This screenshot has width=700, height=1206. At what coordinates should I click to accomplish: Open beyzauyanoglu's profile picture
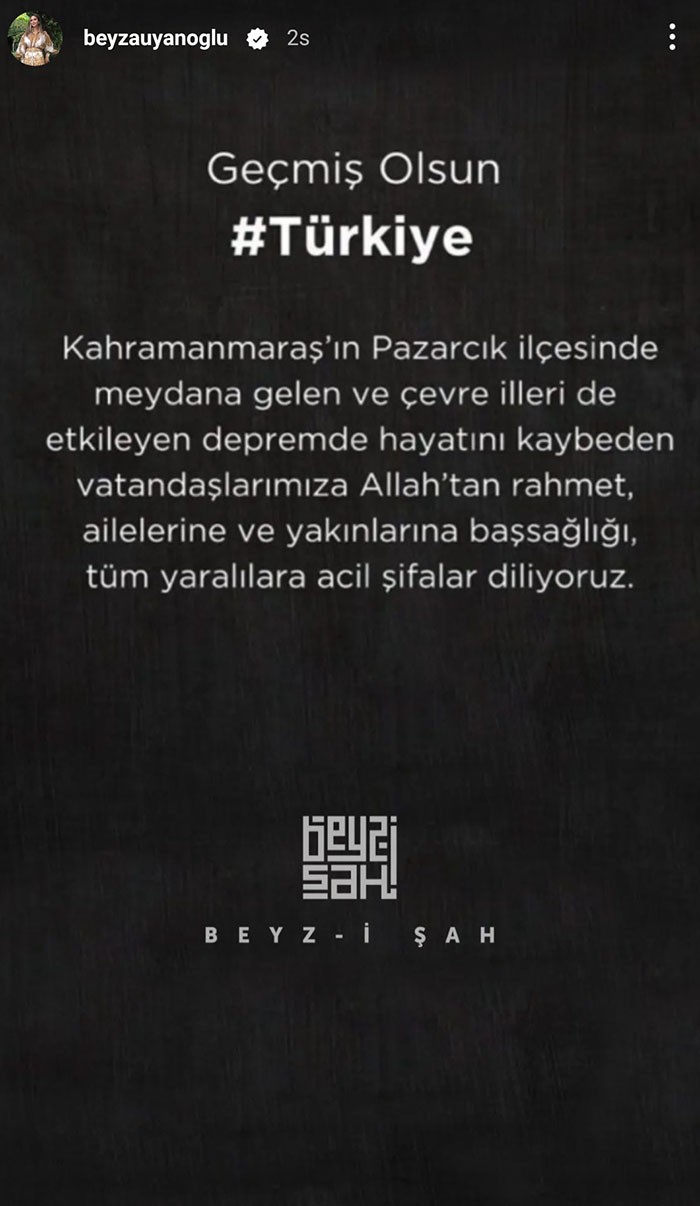[x=35, y=38]
